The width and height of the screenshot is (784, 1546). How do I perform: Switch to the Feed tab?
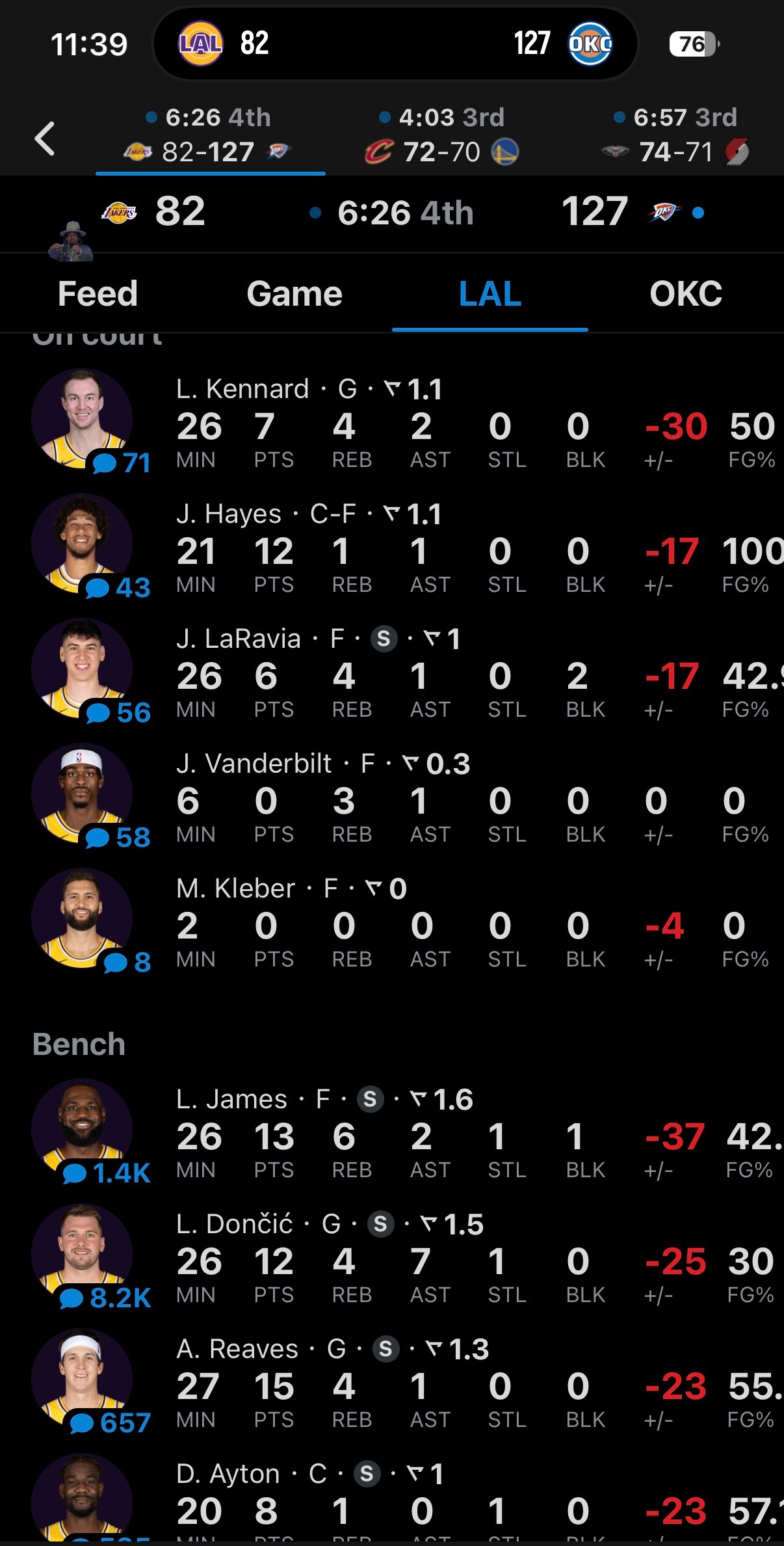(x=98, y=293)
